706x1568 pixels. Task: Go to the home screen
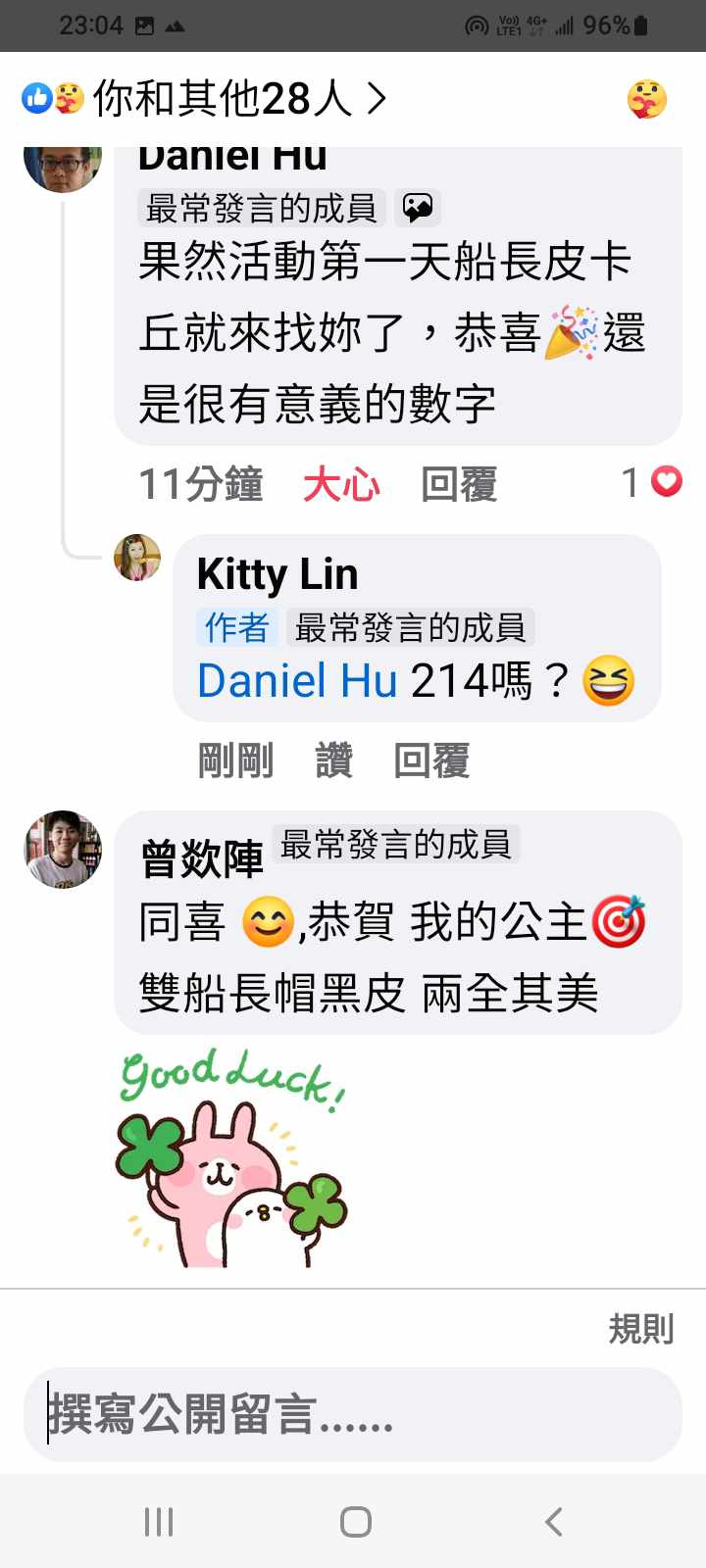point(355,1522)
